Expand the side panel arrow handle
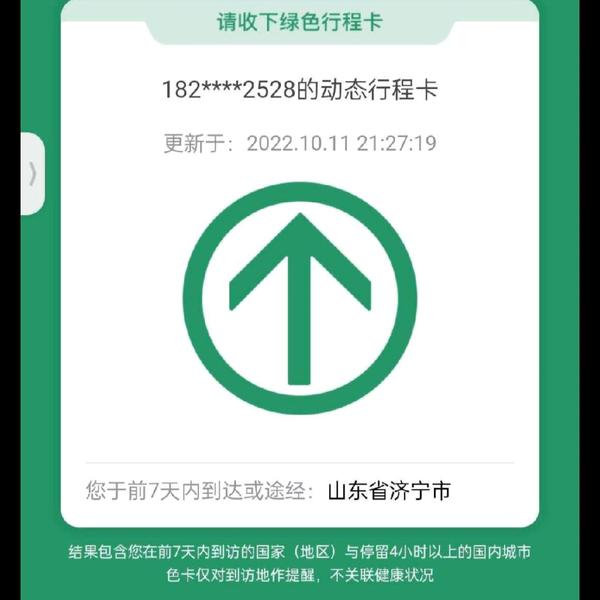Image resolution: width=600 pixels, height=600 pixels. point(32,173)
